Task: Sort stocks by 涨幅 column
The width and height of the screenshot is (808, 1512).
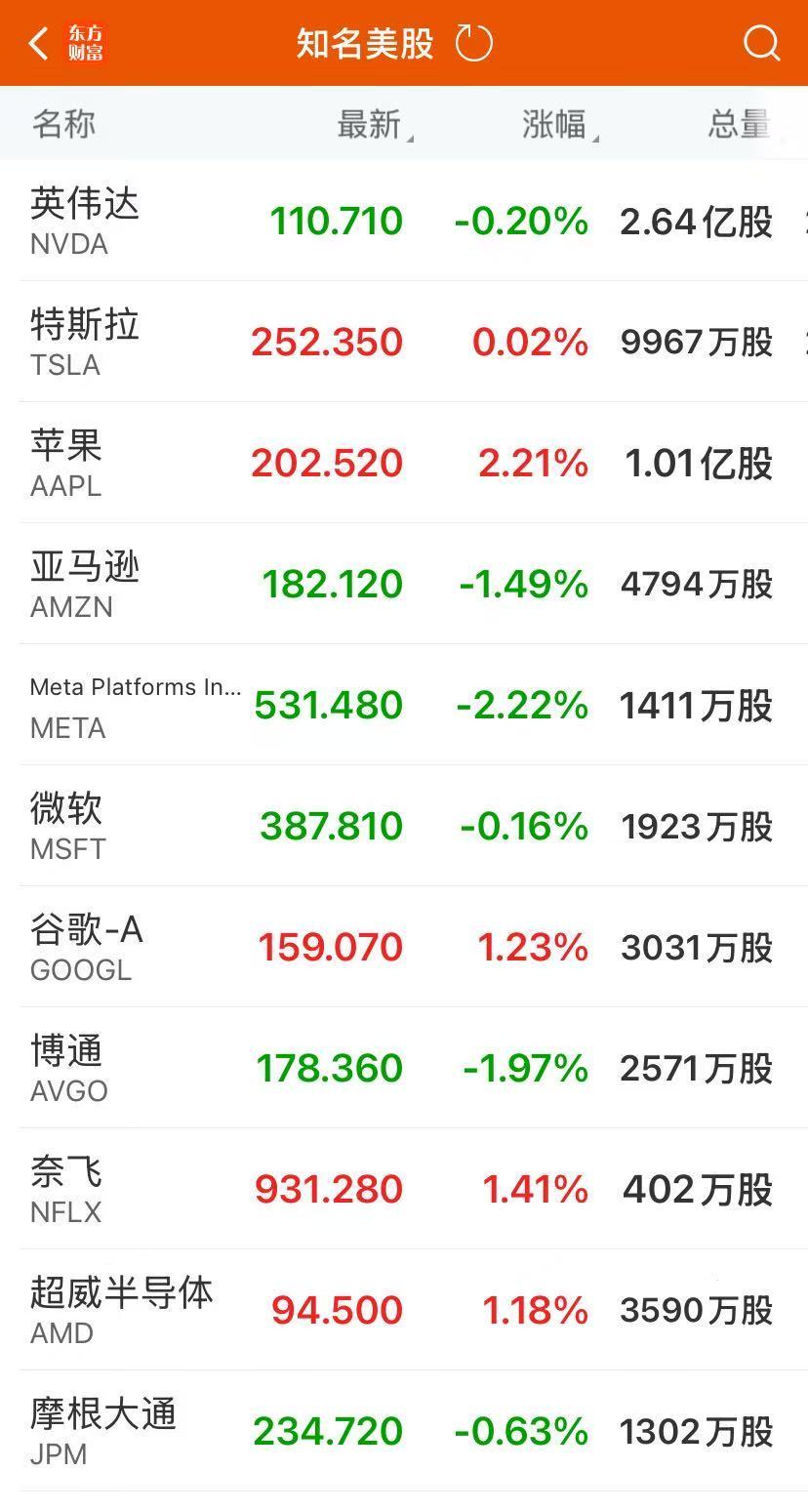Action: pos(556,125)
